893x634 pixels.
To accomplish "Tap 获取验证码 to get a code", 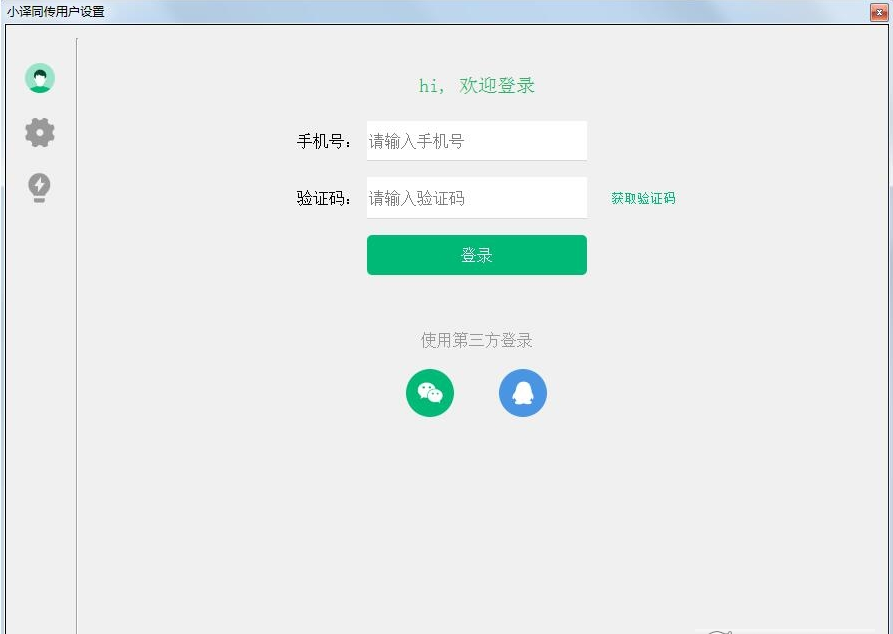I will (x=643, y=198).
